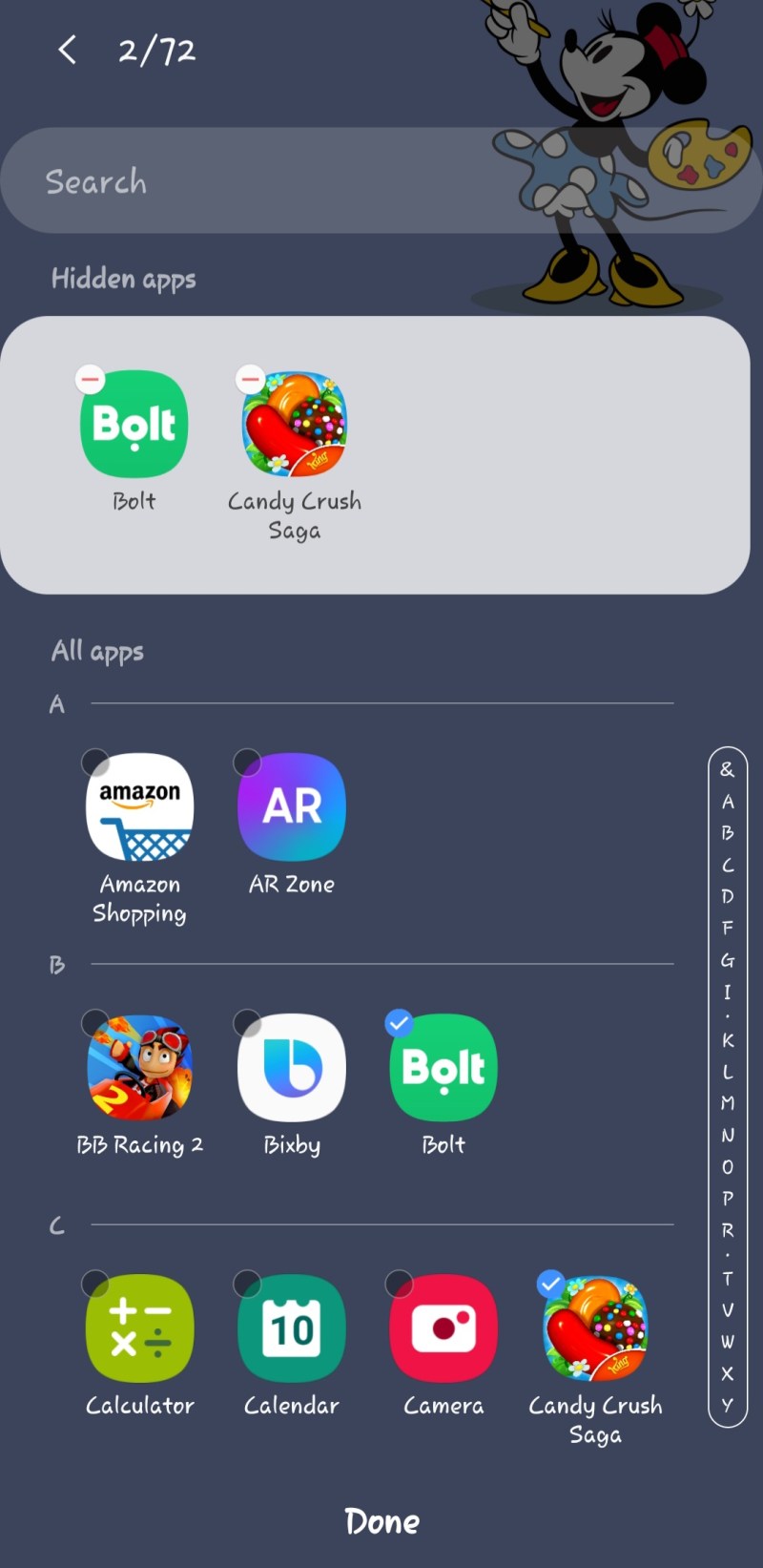Viewport: 763px width, 1568px height.
Task: Select Calendar to hide
Action: (x=291, y=1328)
